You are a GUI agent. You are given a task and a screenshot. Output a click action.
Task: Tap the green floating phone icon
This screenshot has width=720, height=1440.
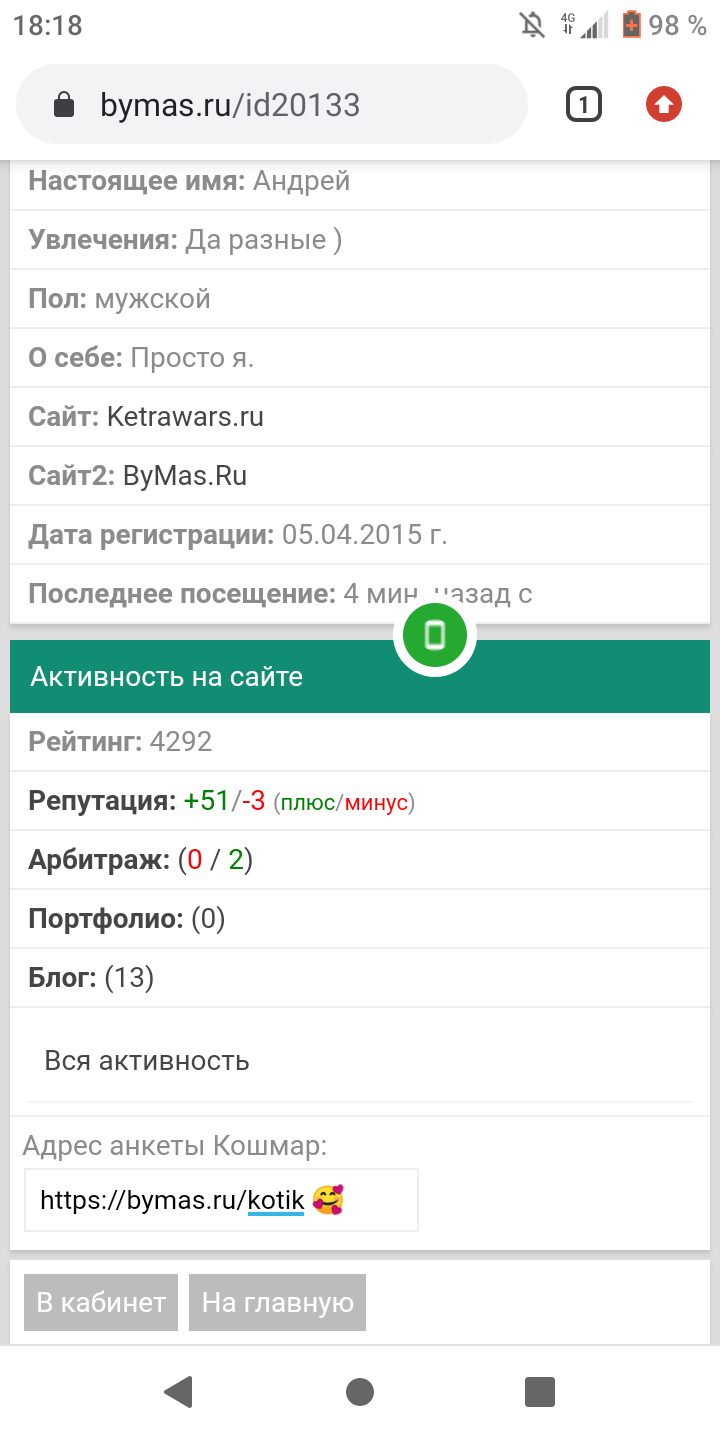pyautogui.click(x=435, y=635)
